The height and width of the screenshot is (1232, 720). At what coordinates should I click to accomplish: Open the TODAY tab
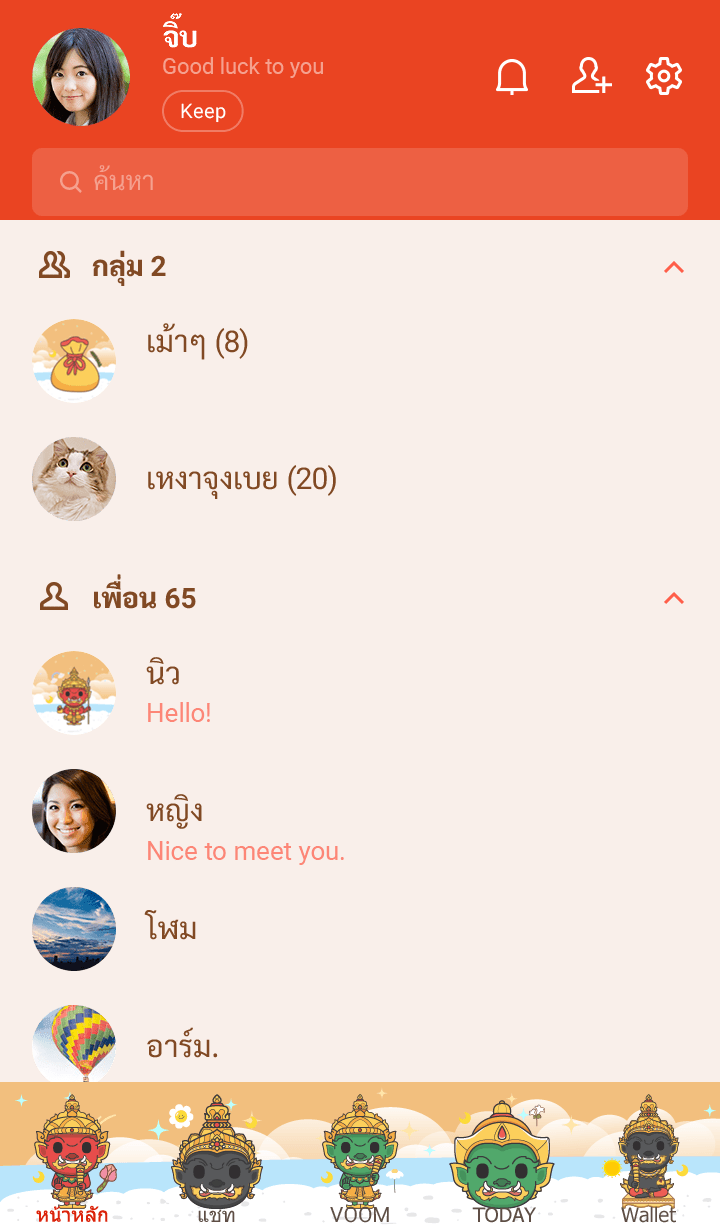point(504,1160)
